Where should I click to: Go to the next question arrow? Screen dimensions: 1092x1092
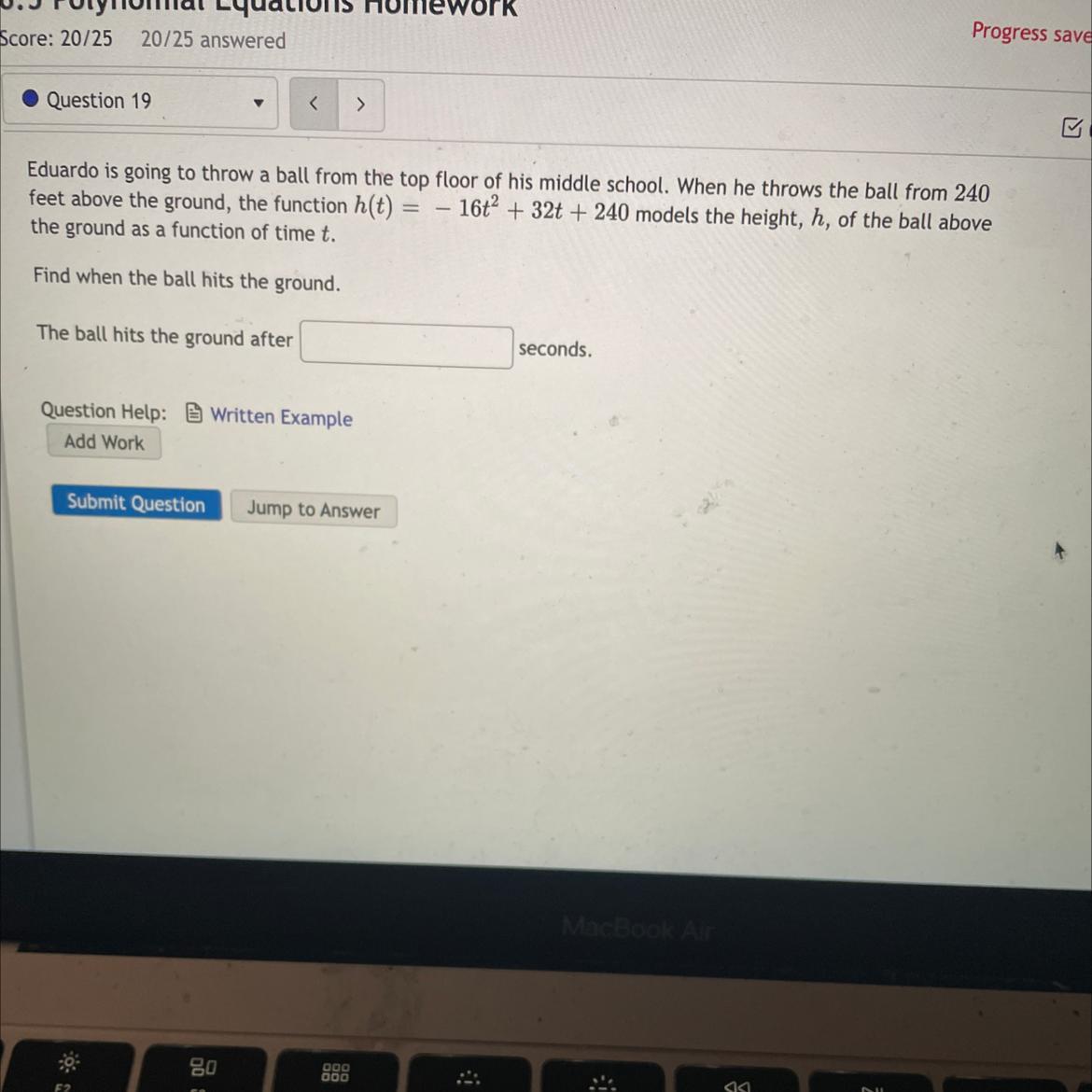click(x=361, y=105)
